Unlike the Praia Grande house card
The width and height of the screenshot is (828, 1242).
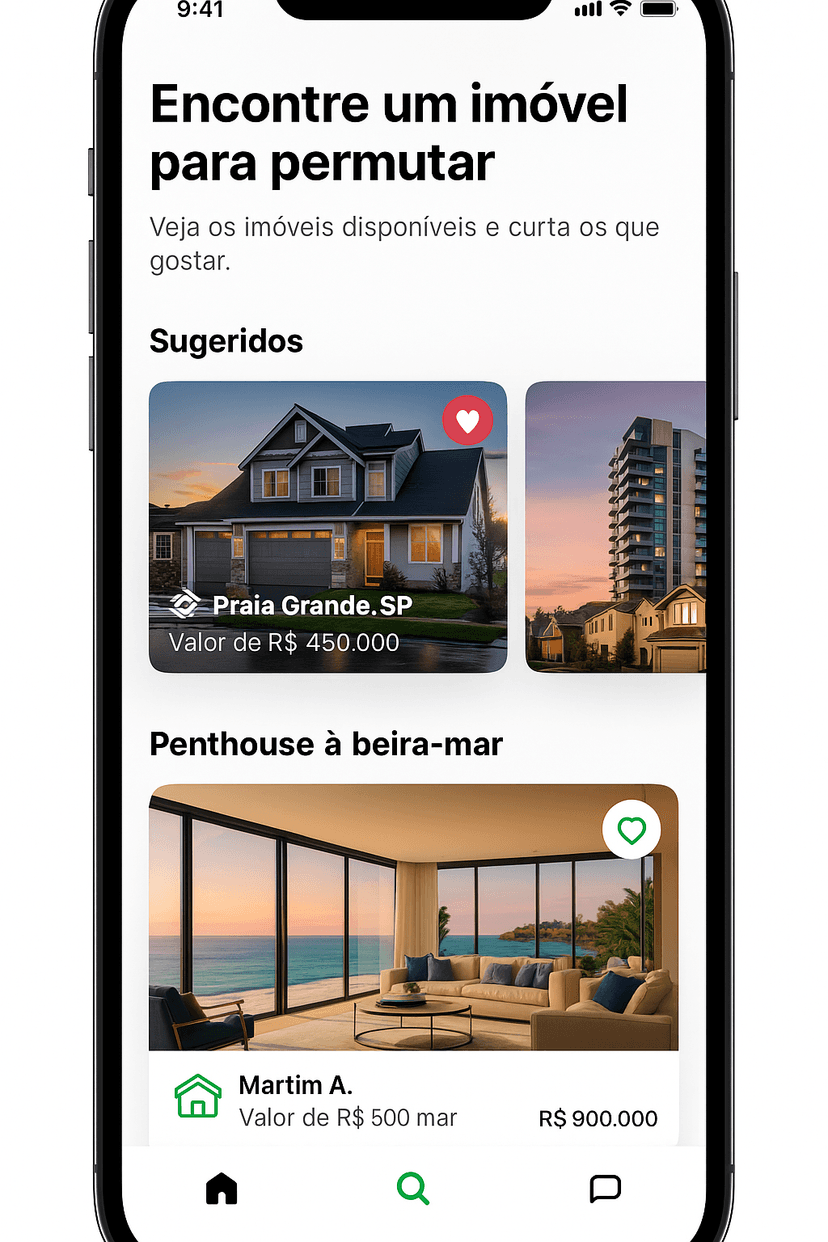pyautogui.click(x=468, y=421)
